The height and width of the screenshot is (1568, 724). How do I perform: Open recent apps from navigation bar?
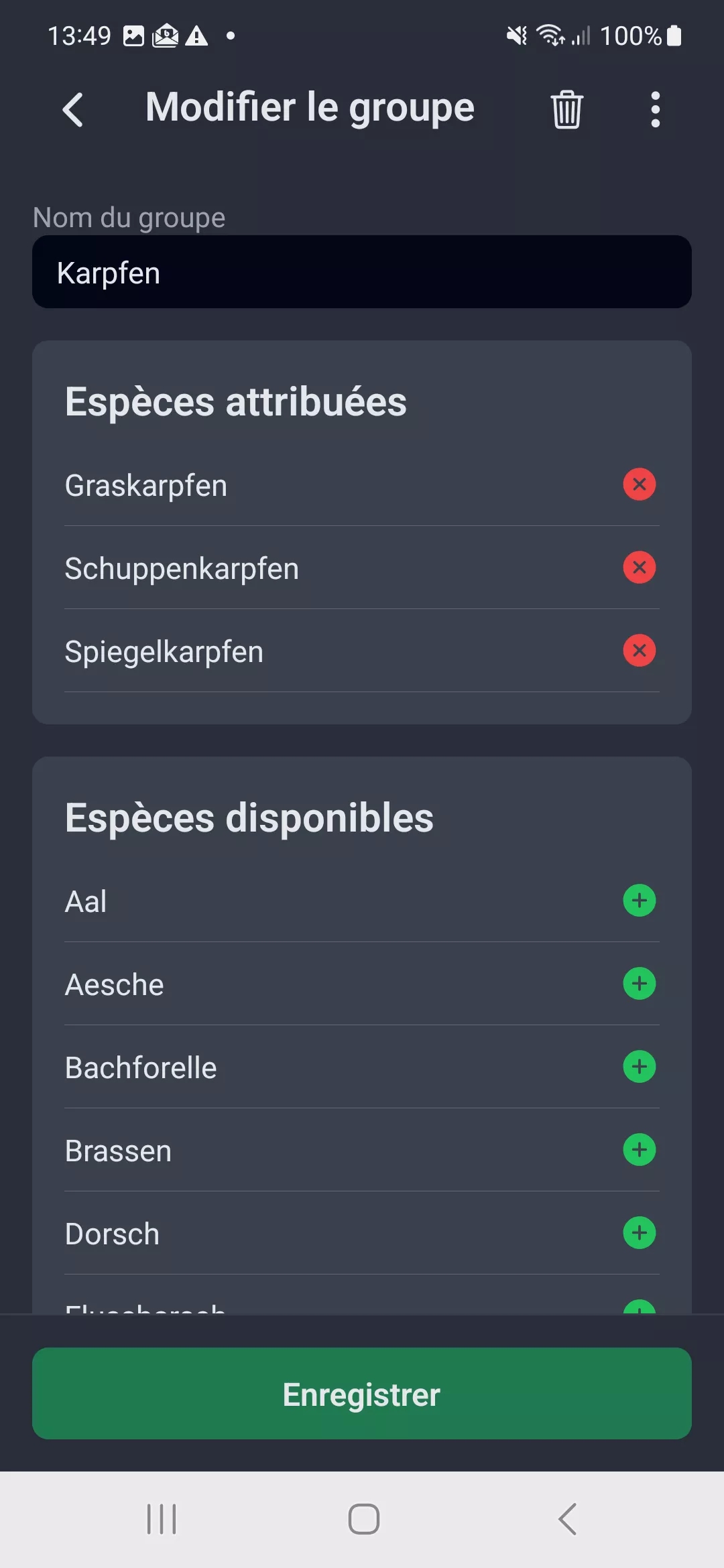point(161,1520)
